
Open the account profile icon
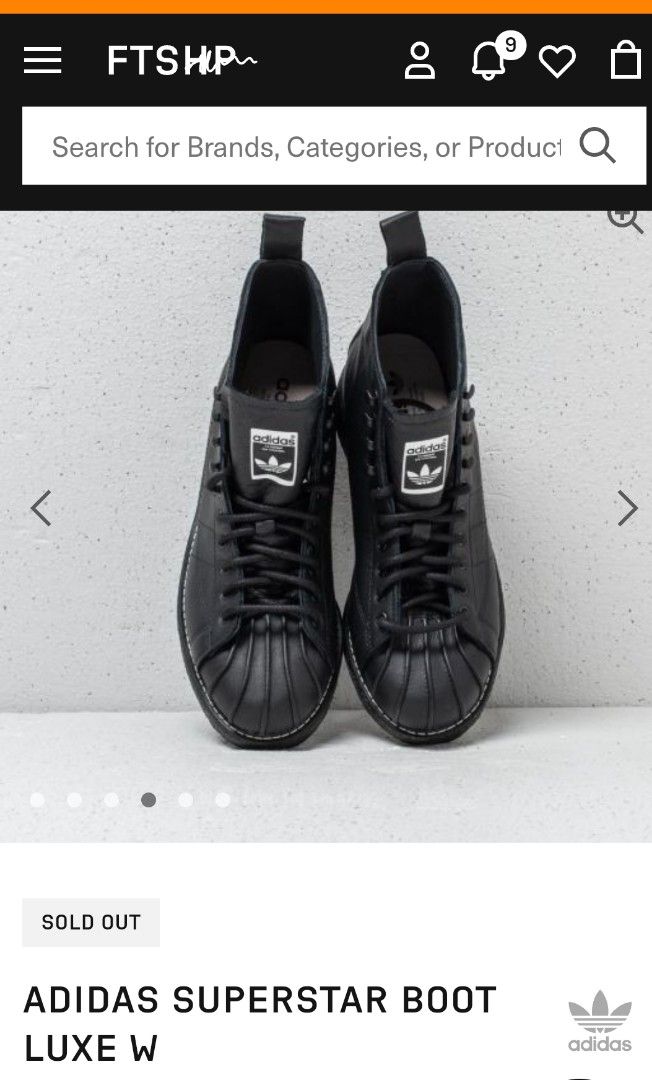pos(420,61)
